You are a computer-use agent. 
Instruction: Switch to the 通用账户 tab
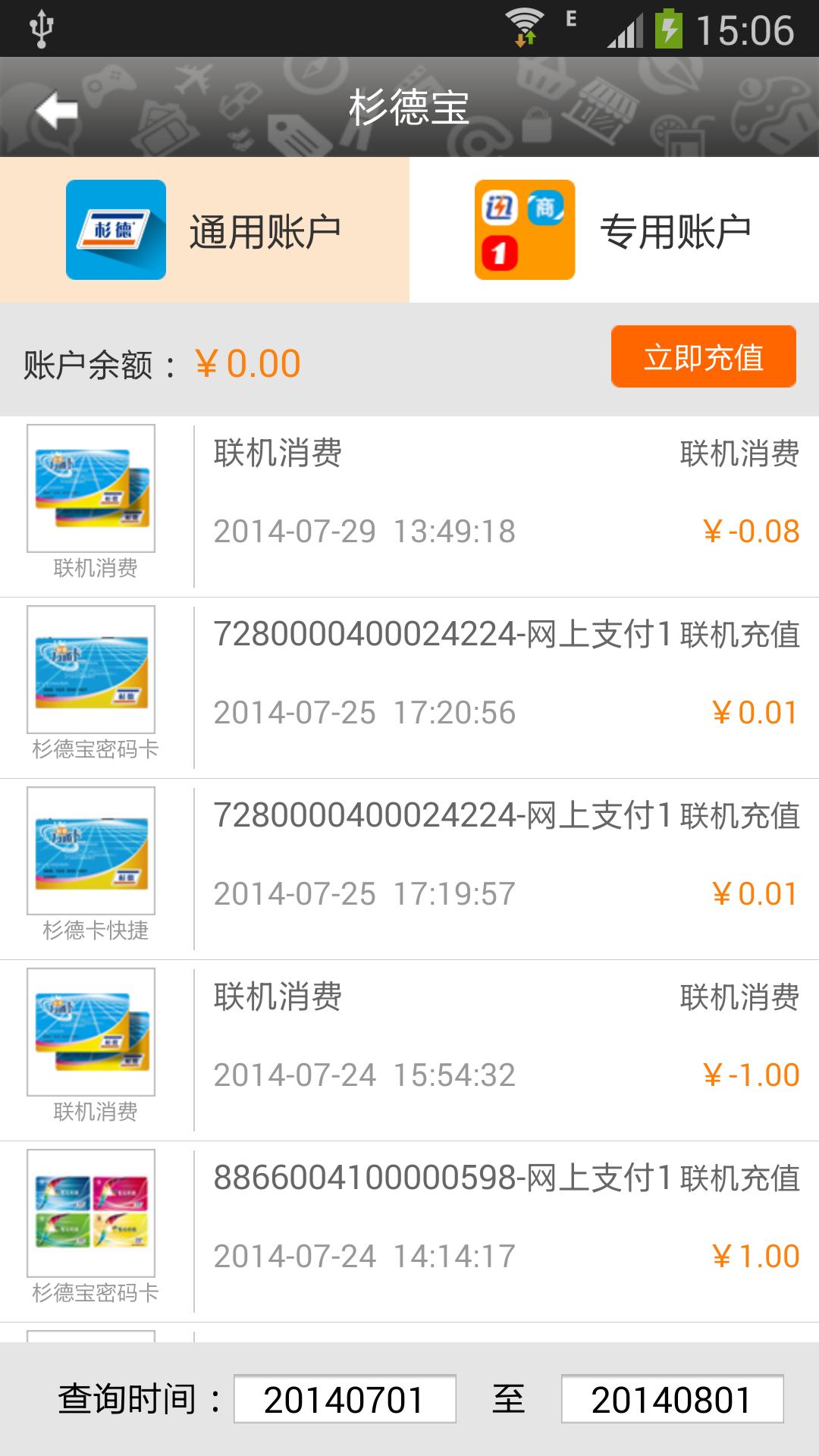pos(205,231)
